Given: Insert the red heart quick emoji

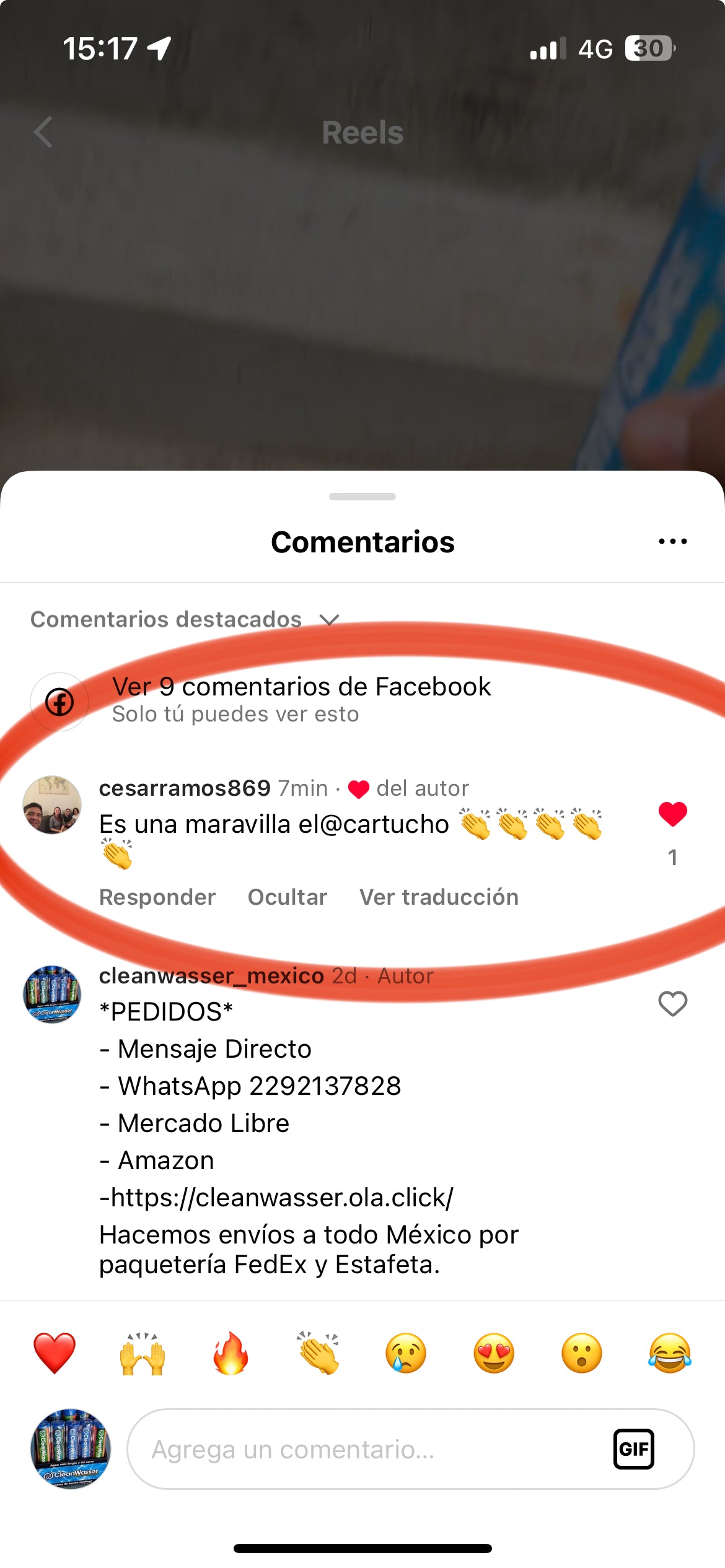Looking at the screenshot, I should point(55,1353).
